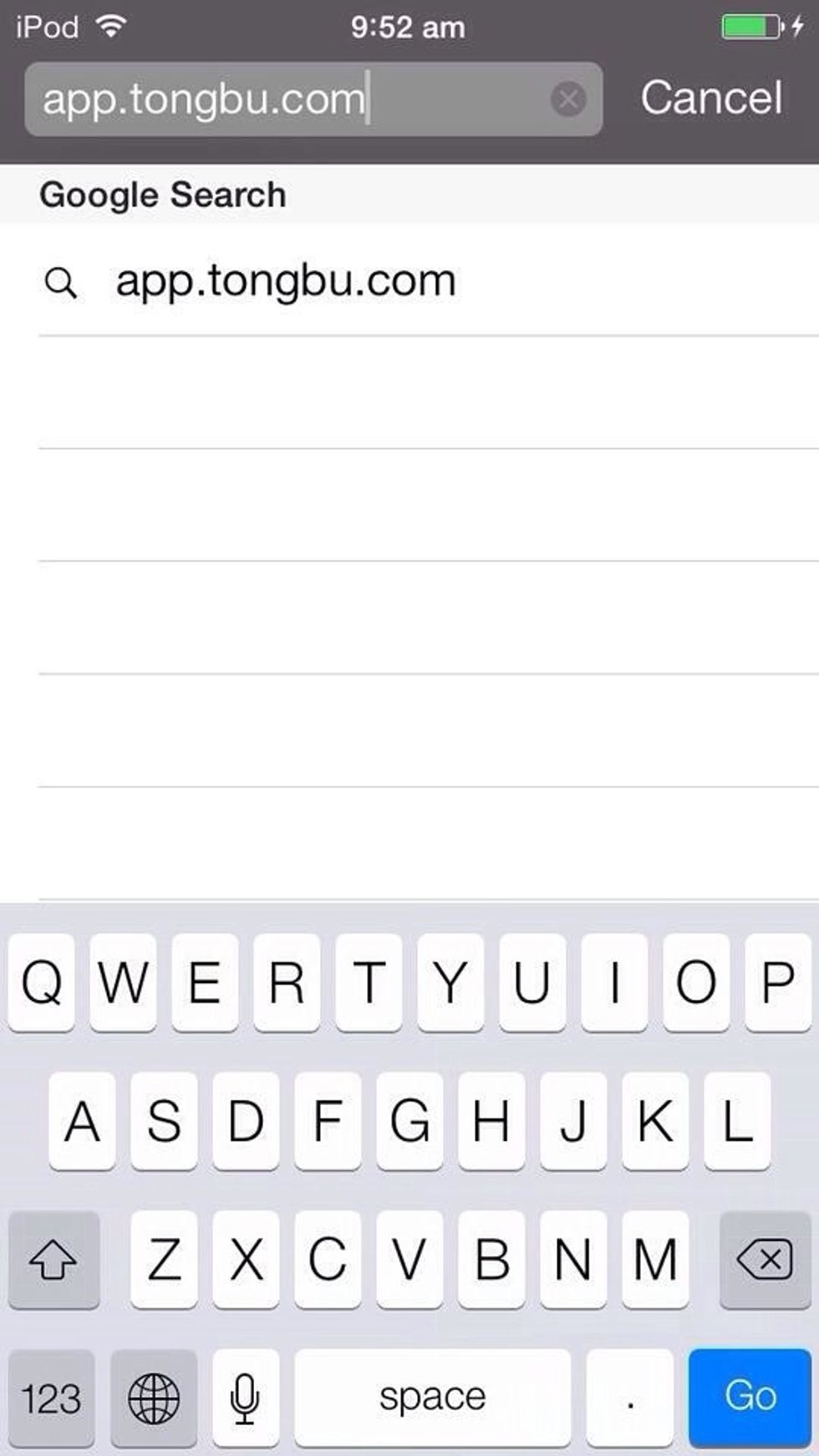Tap the backspace key

pos(765,1259)
